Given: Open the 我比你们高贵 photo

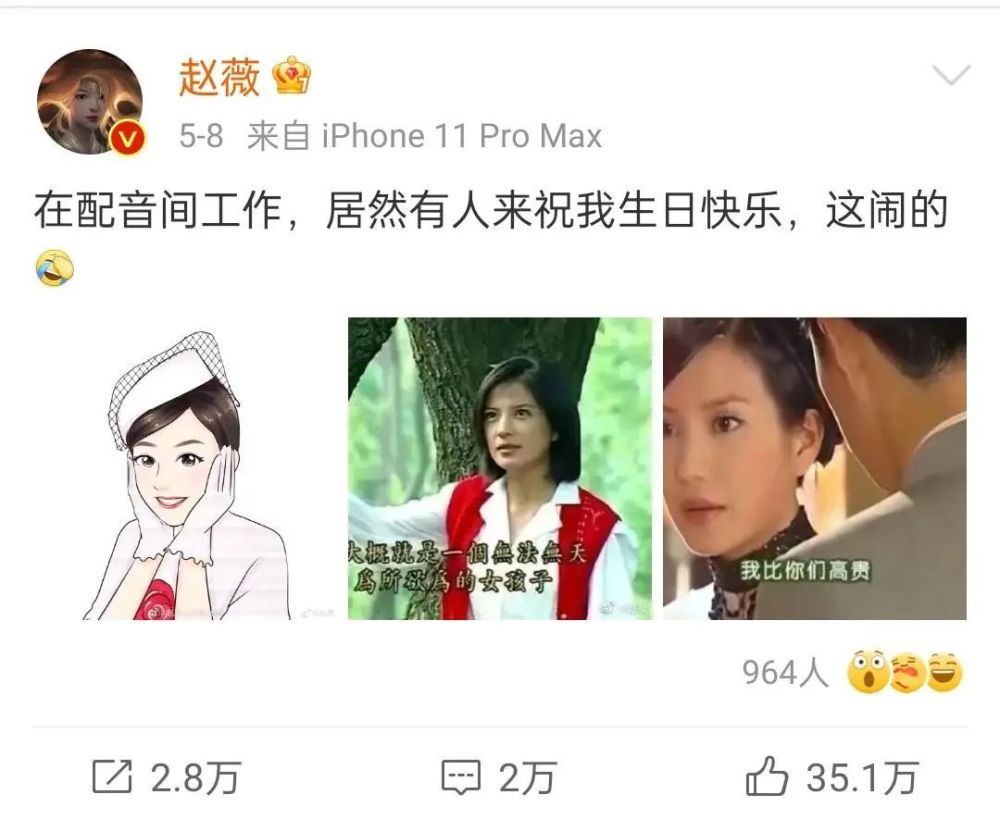Looking at the screenshot, I should pos(814,469).
